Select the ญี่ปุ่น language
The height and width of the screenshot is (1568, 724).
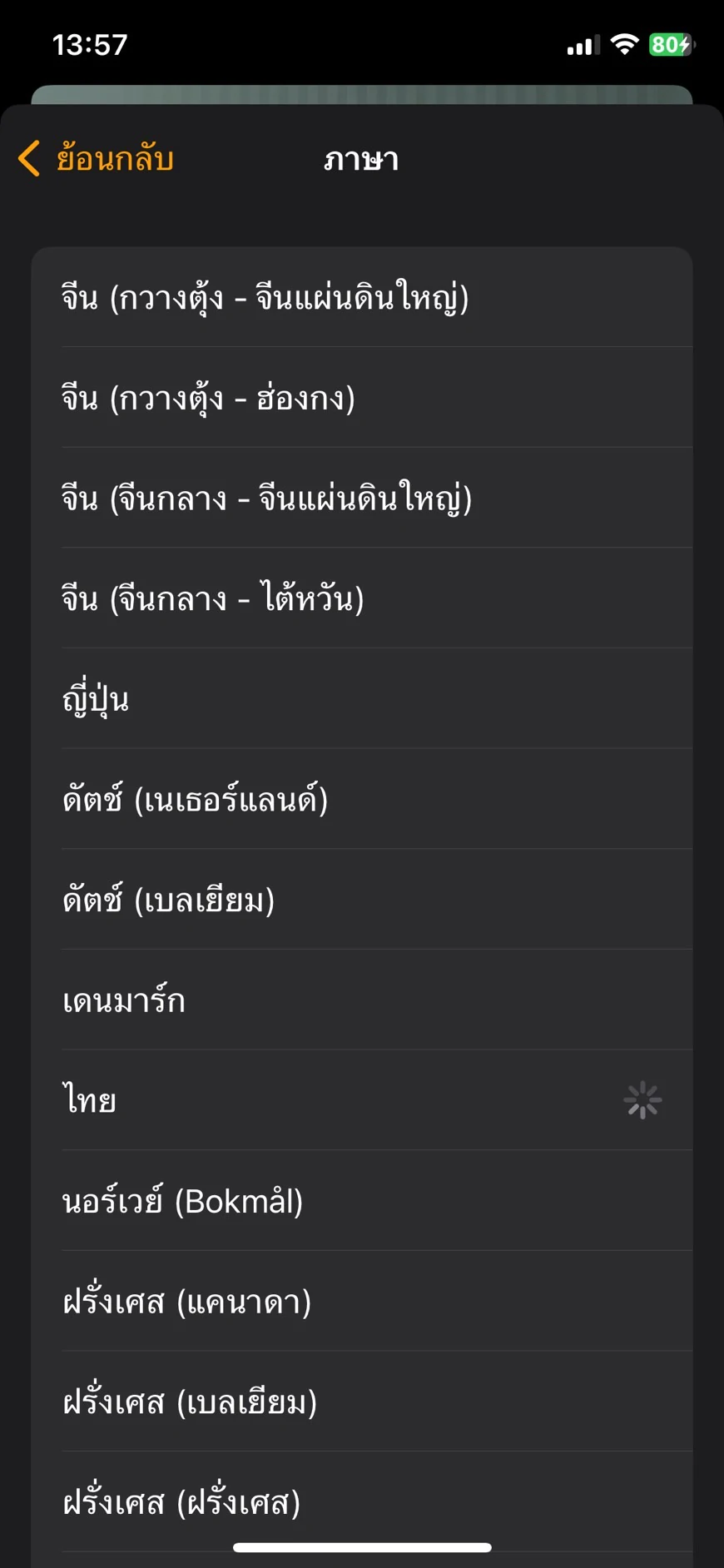click(x=362, y=698)
